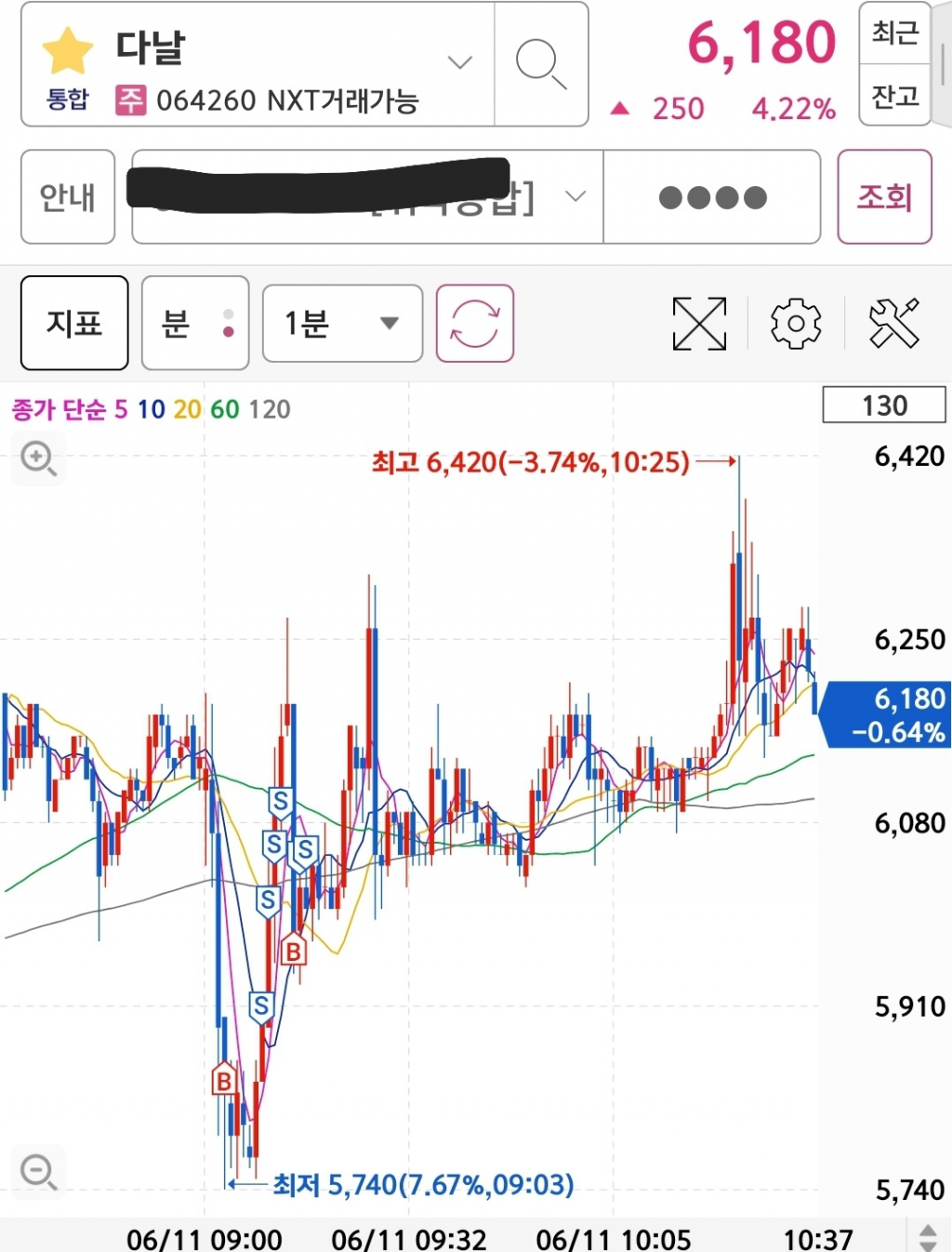Open the 잔고 balance list
Image resolution: width=952 pixels, height=1252 pixels.
tap(895, 95)
